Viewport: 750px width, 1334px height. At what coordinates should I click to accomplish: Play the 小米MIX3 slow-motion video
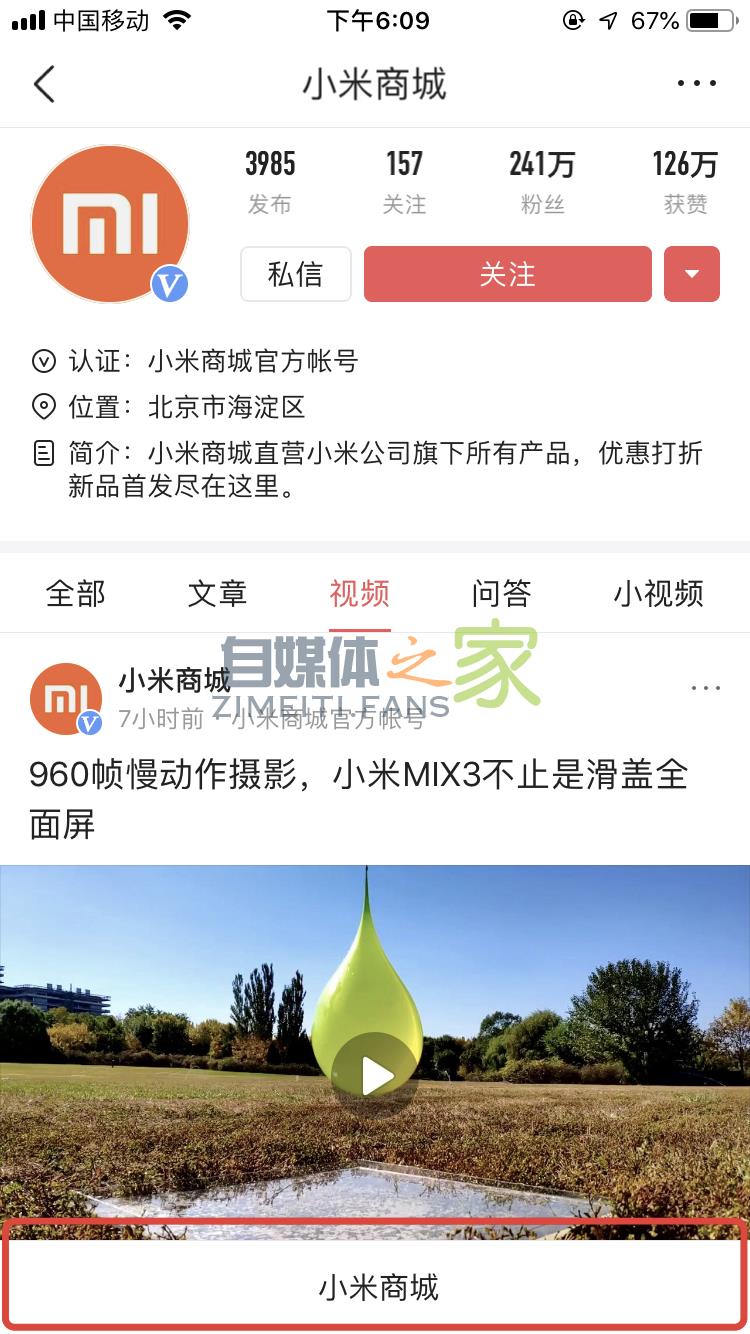coord(376,1076)
